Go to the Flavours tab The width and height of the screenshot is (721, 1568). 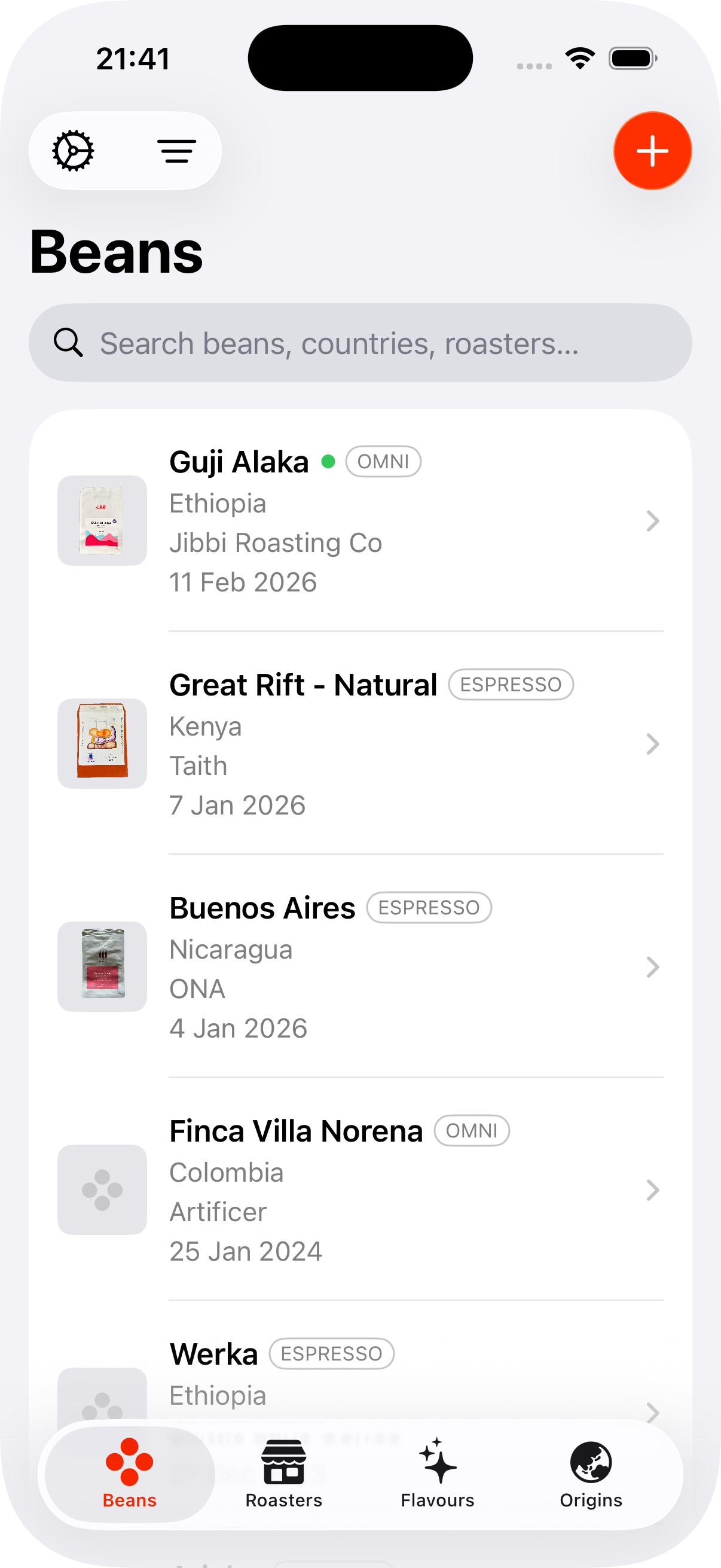438,1474
